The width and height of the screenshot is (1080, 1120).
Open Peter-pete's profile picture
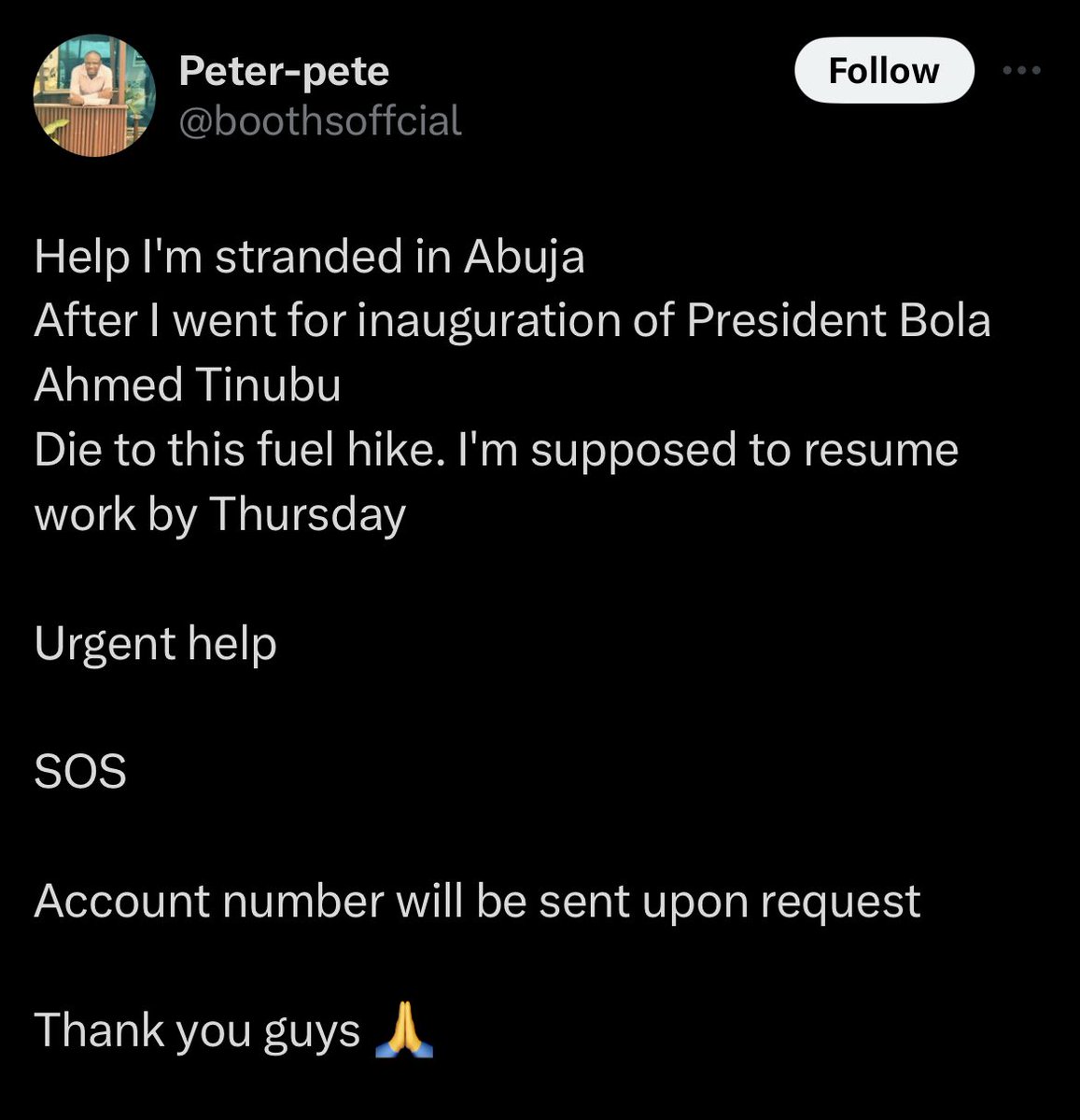tap(94, 96)
